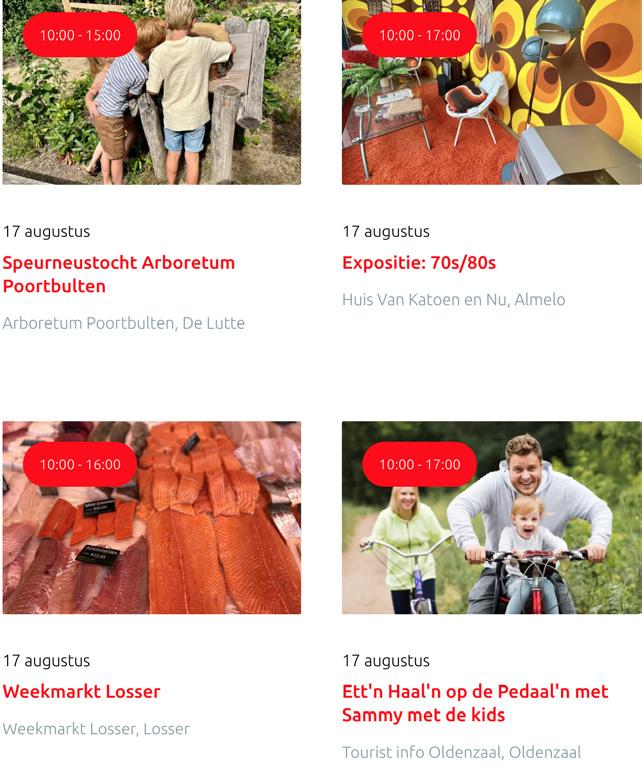
Task: Tap the retro wallpaper exposition photo
Action: [x=492, y=92]
